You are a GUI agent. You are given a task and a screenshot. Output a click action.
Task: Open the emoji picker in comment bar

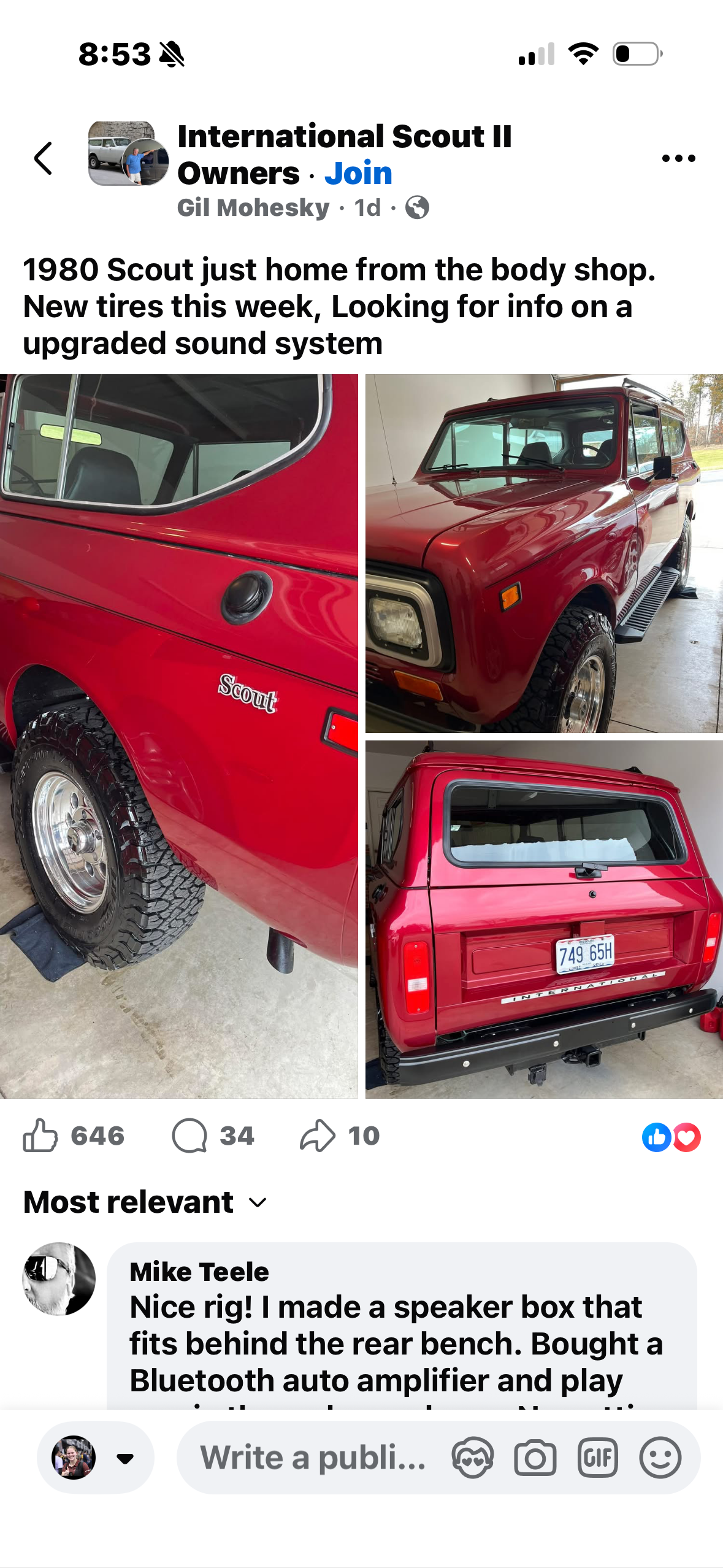pos(660,1458)
